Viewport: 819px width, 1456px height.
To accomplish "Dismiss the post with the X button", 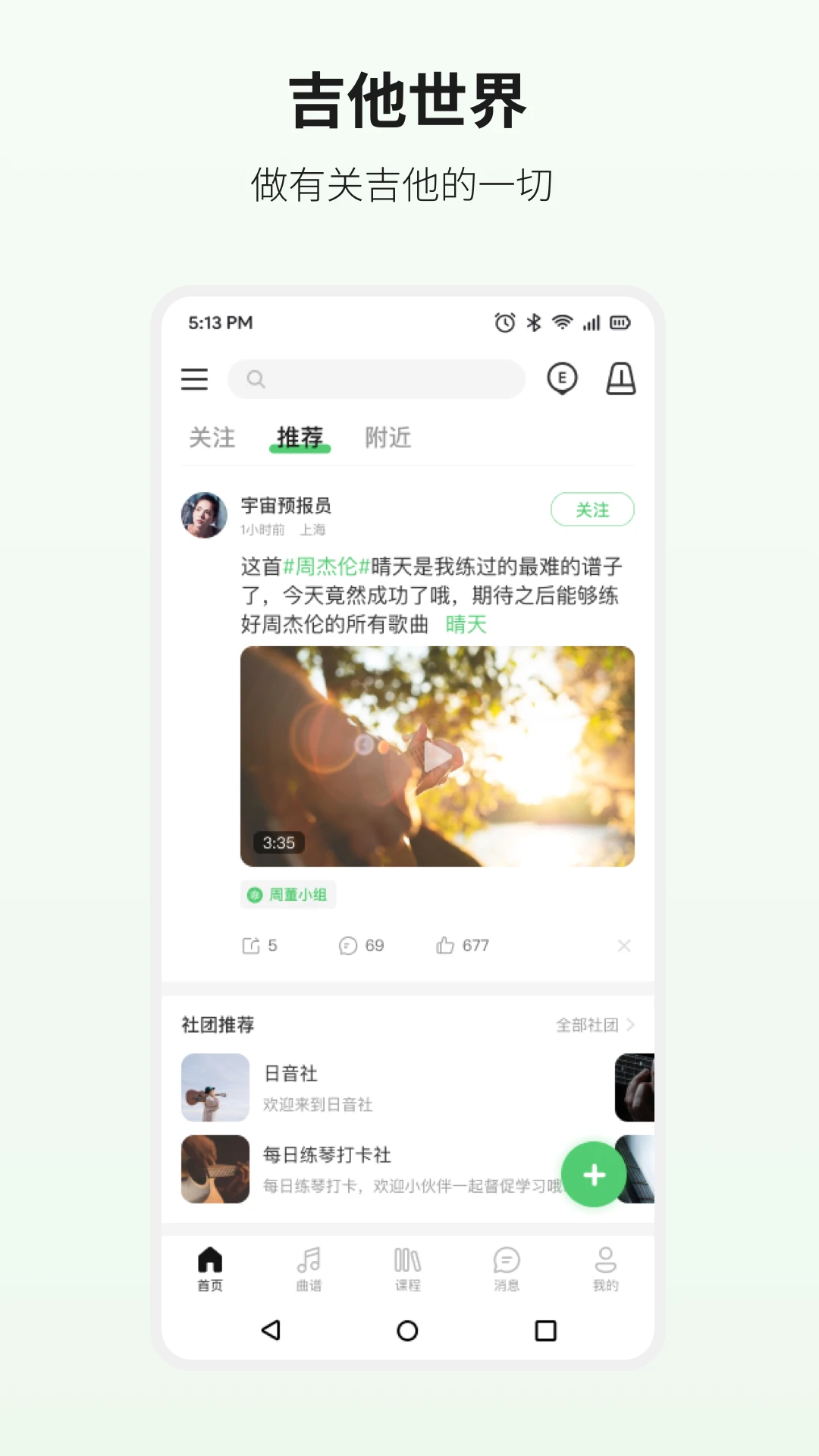I will click(x=624, y=946).
